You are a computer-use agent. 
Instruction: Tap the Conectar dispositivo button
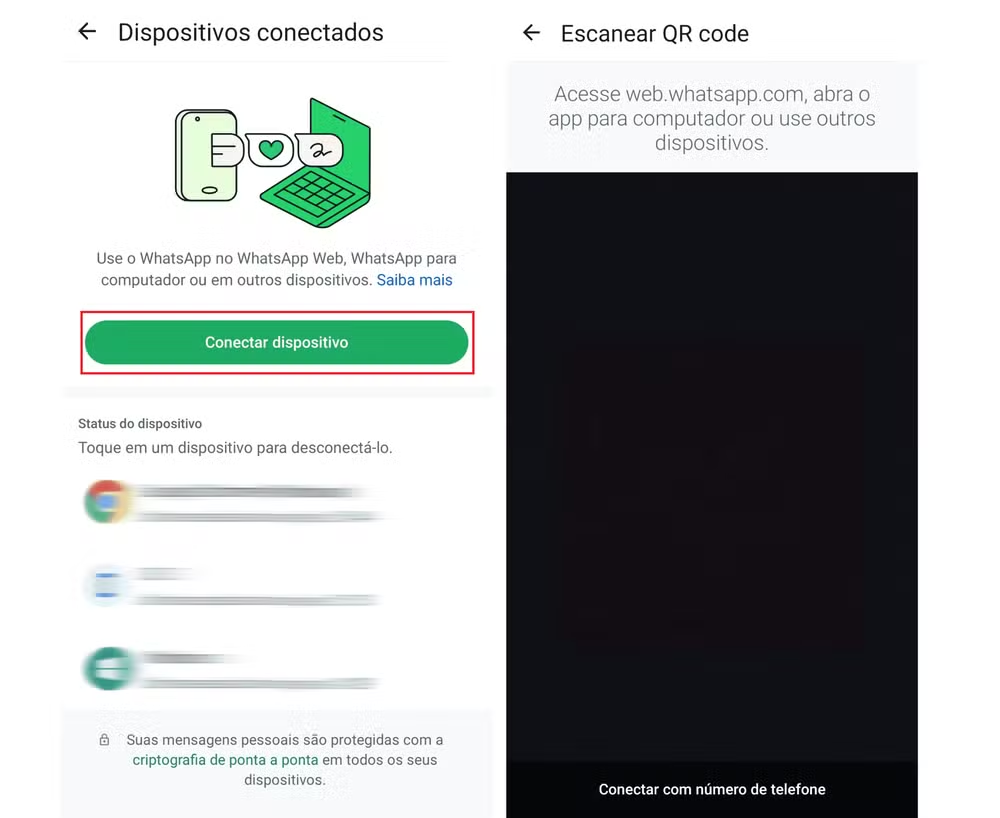click(x=276, y=342)
